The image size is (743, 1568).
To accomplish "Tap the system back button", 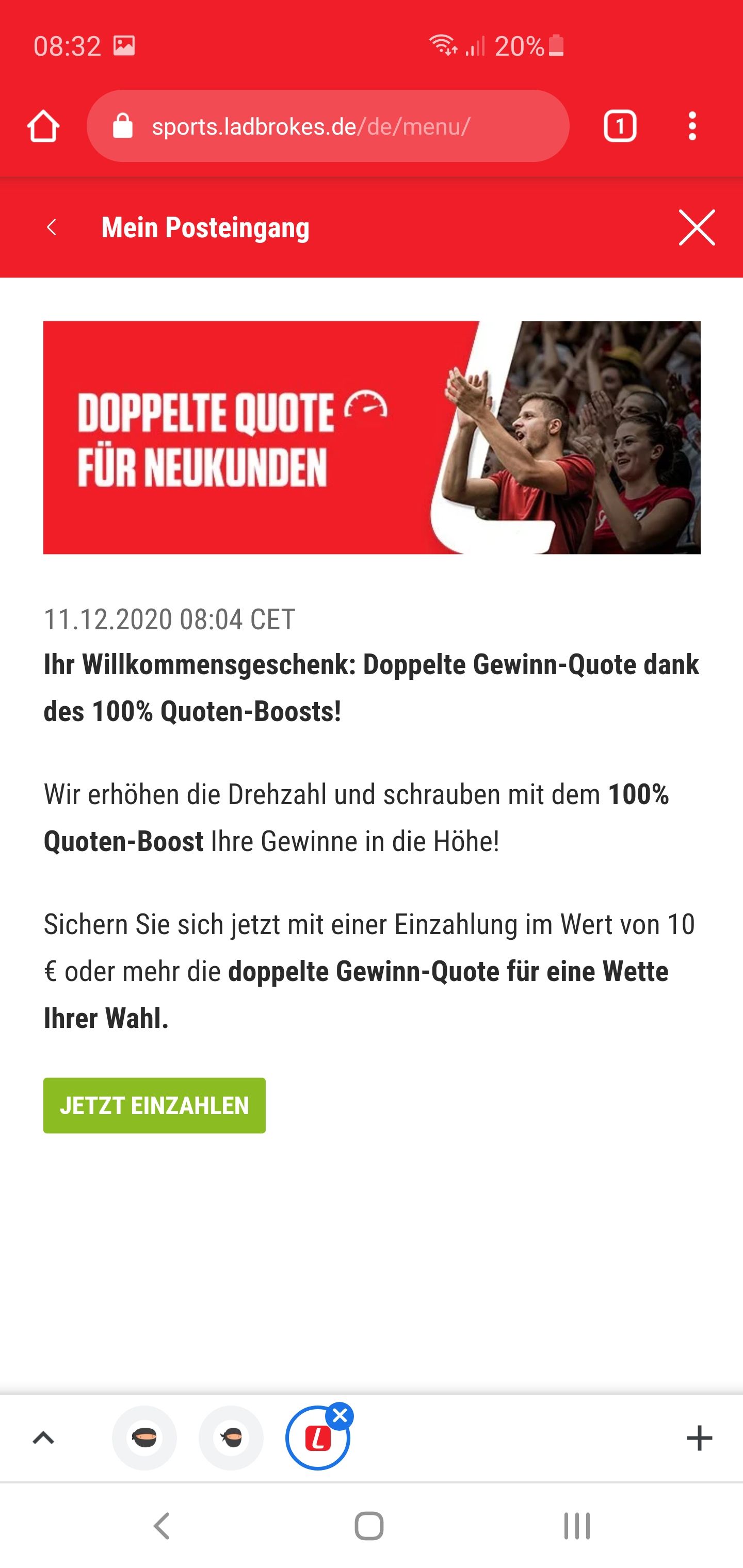I will [x=161, y=1526].
